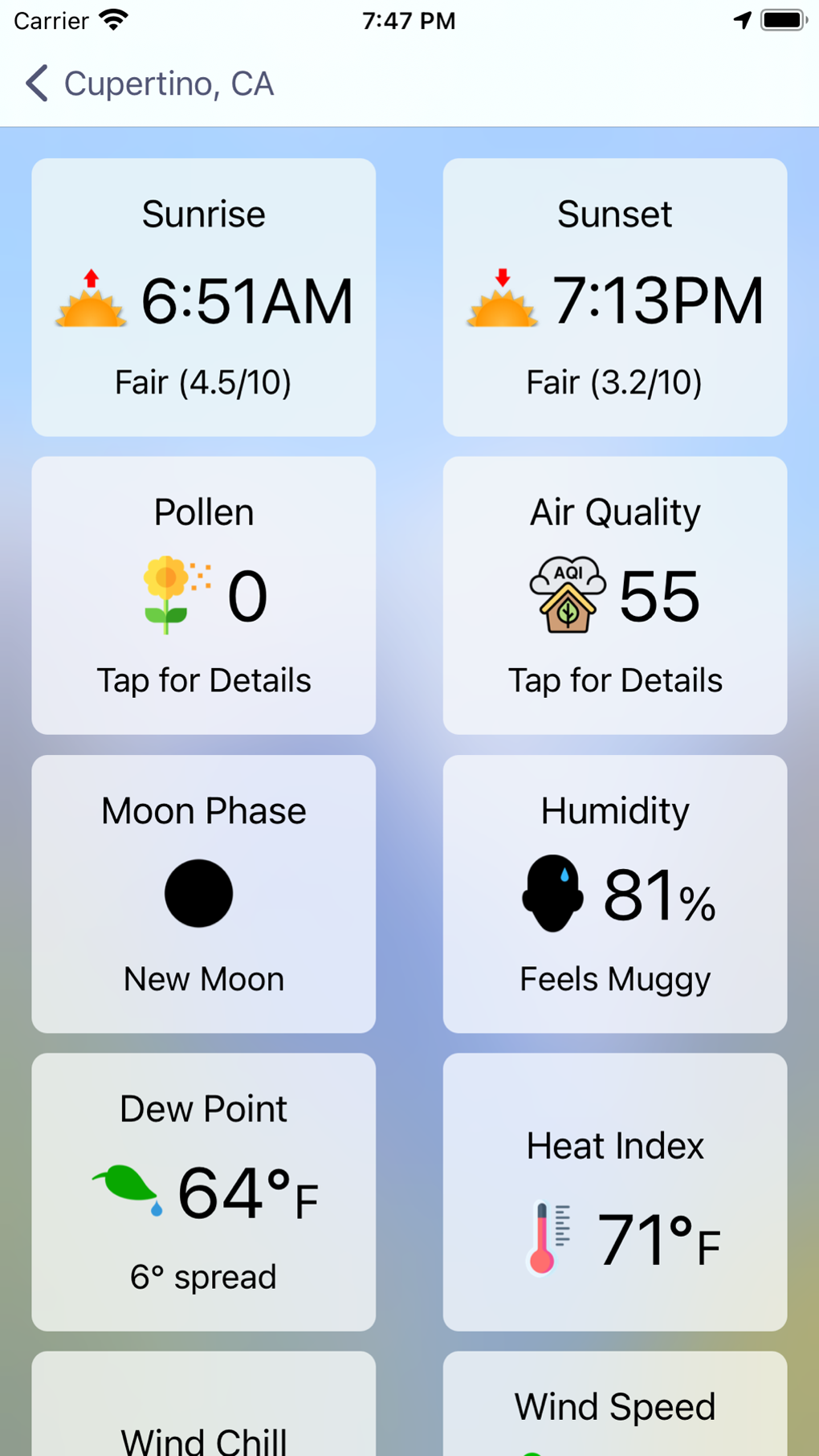Tap the heat index thermometer icon

pyautogui.click(x=549, y=1237)
